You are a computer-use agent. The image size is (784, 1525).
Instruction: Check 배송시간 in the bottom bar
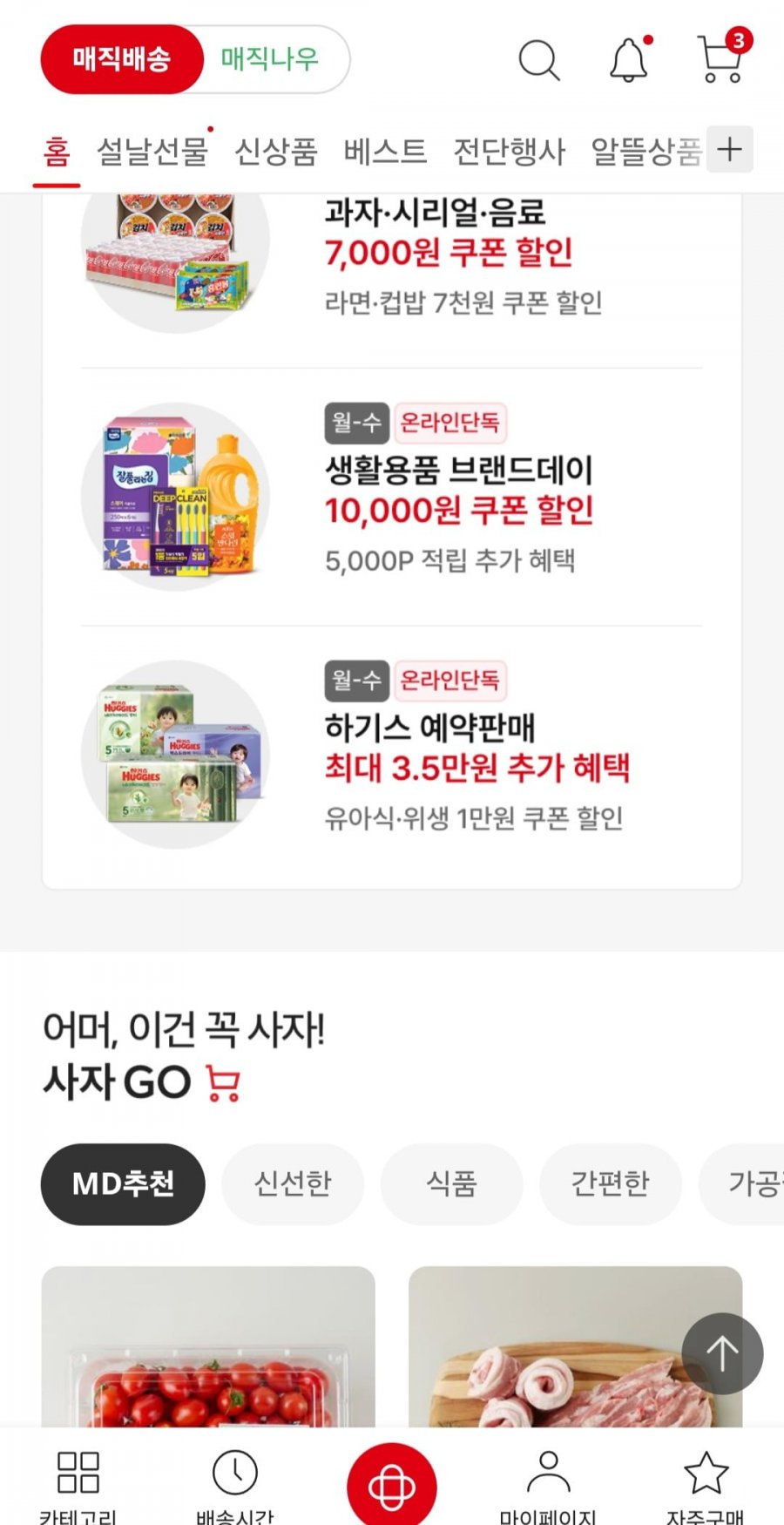[235, 1483]
